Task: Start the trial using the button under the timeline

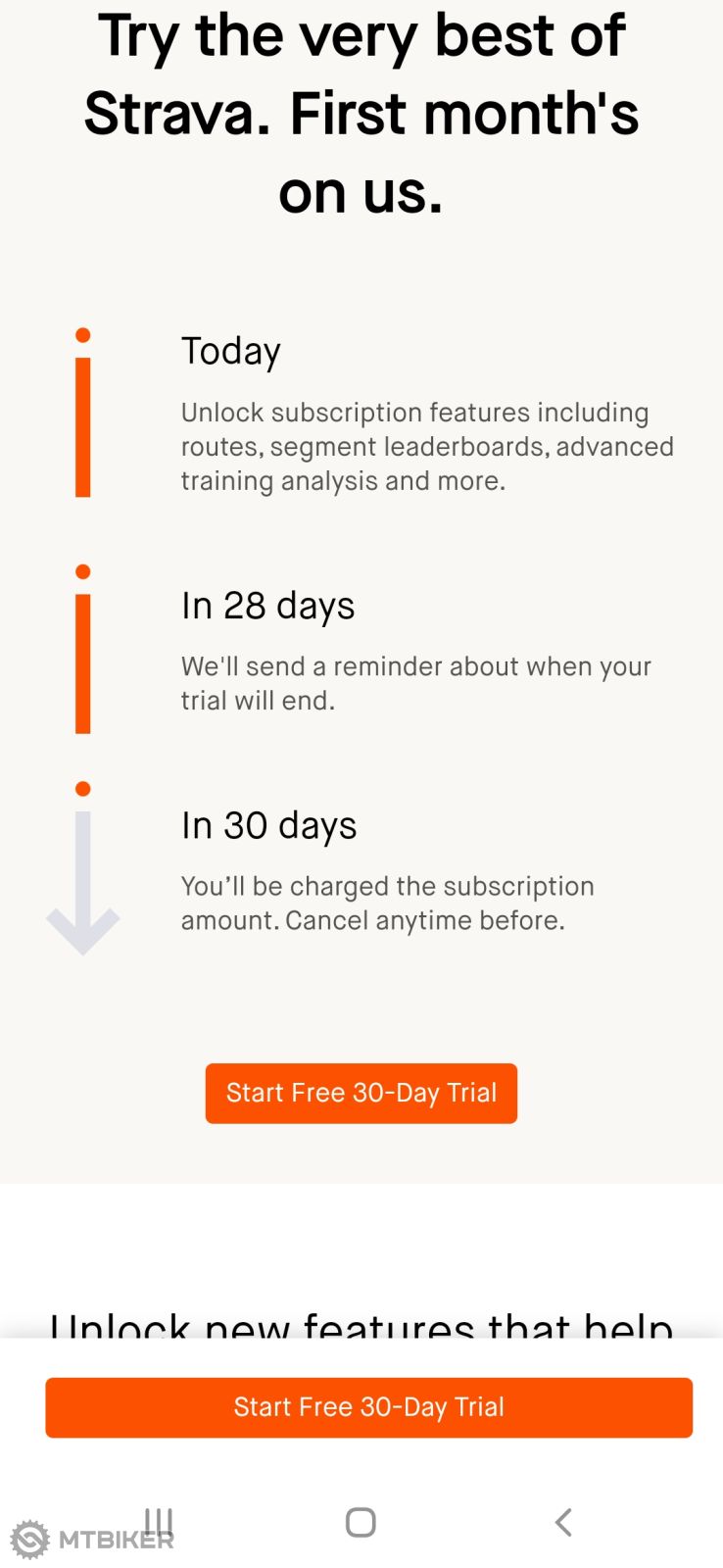Action: click(361, 1093)
